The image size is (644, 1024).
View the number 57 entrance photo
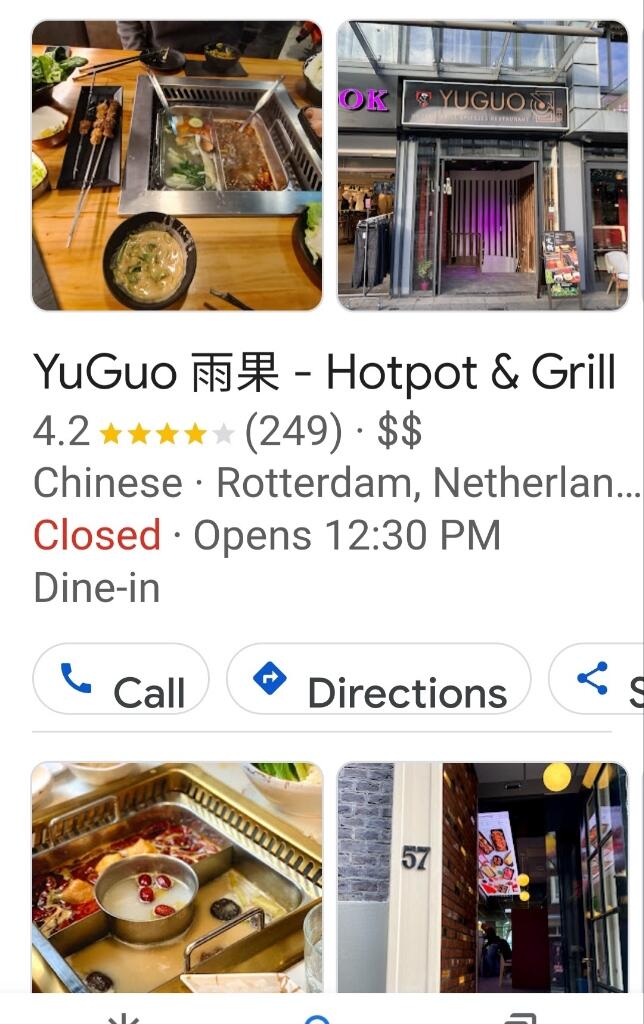pyautogui.click(x=483, y=877)
